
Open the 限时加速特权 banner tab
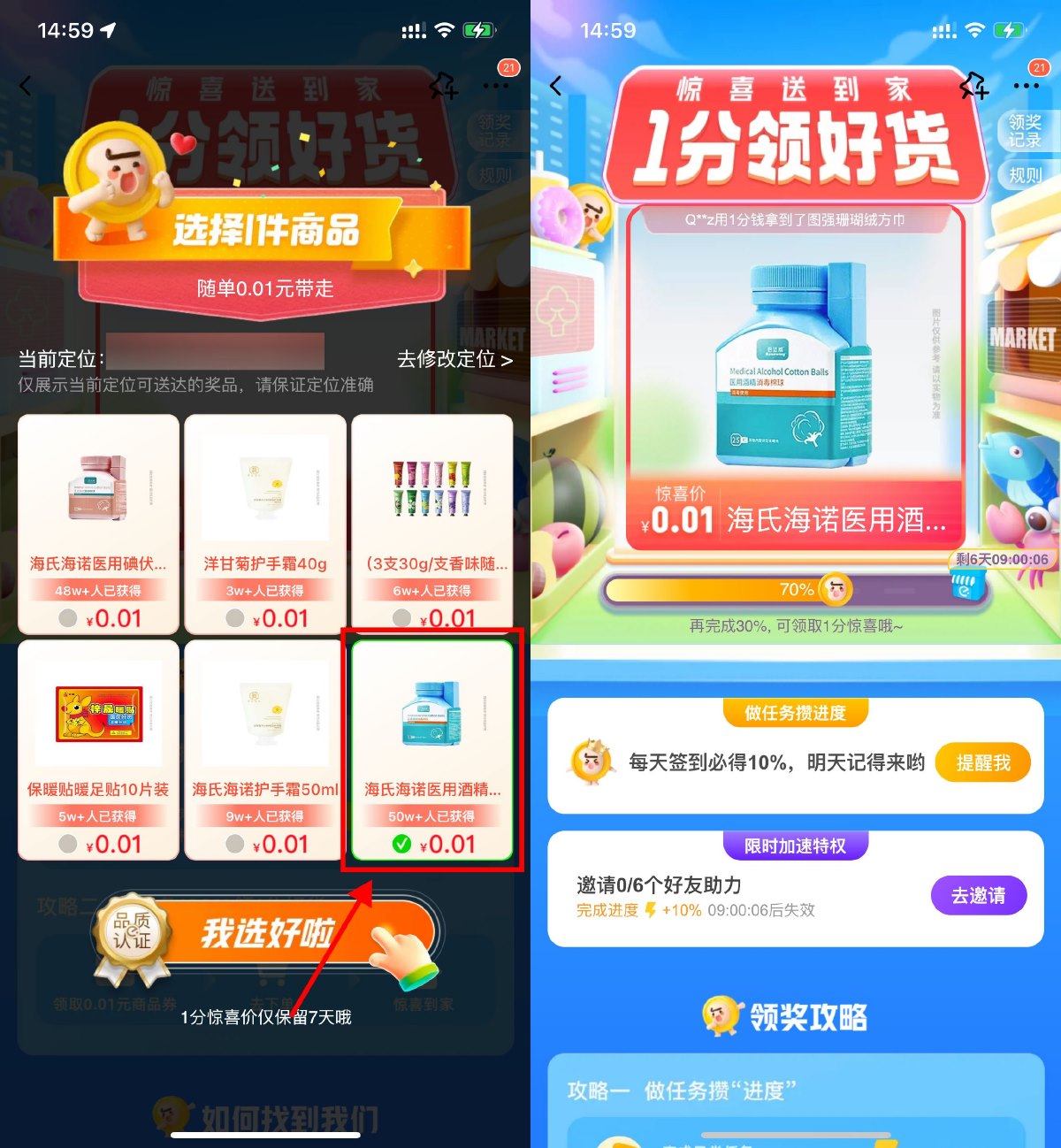[x=794, y=845]
